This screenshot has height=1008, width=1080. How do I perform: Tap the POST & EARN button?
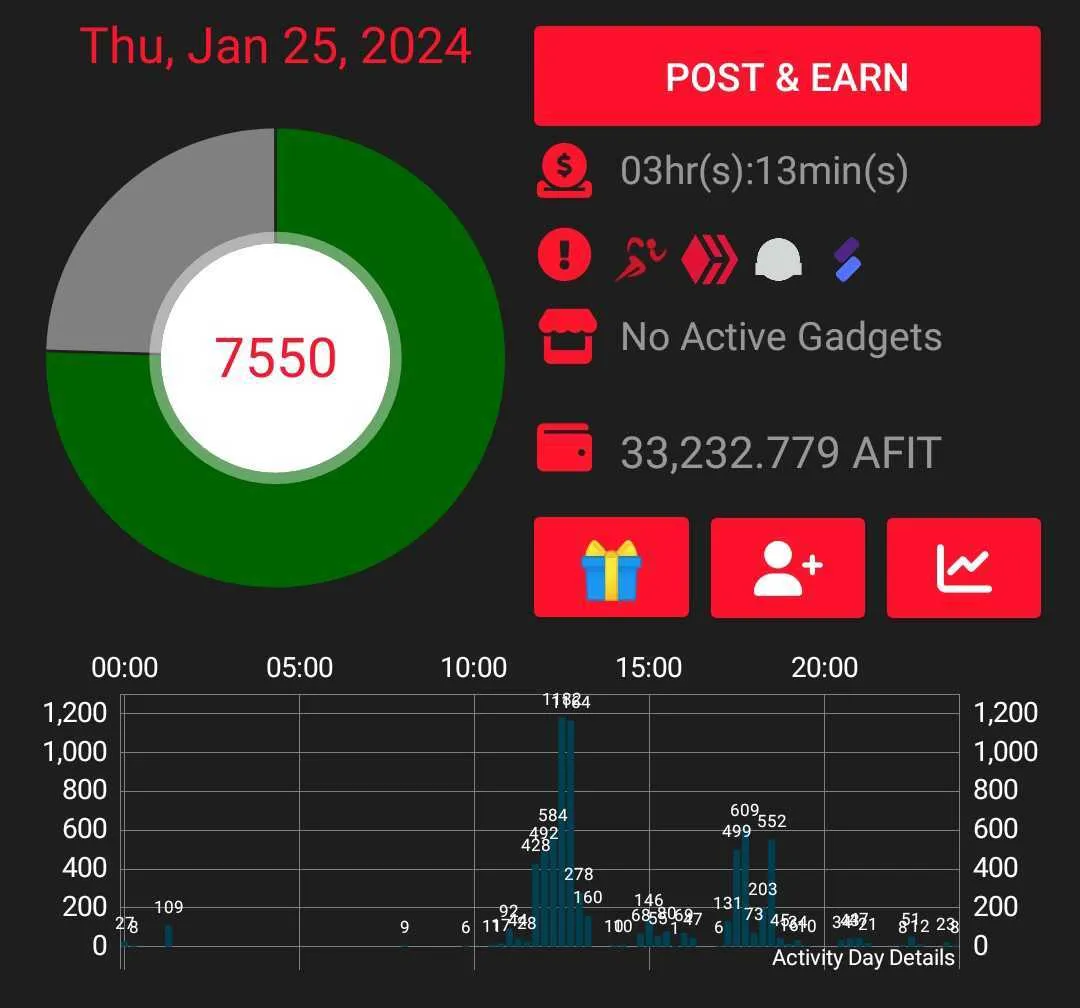pos(787,77)
